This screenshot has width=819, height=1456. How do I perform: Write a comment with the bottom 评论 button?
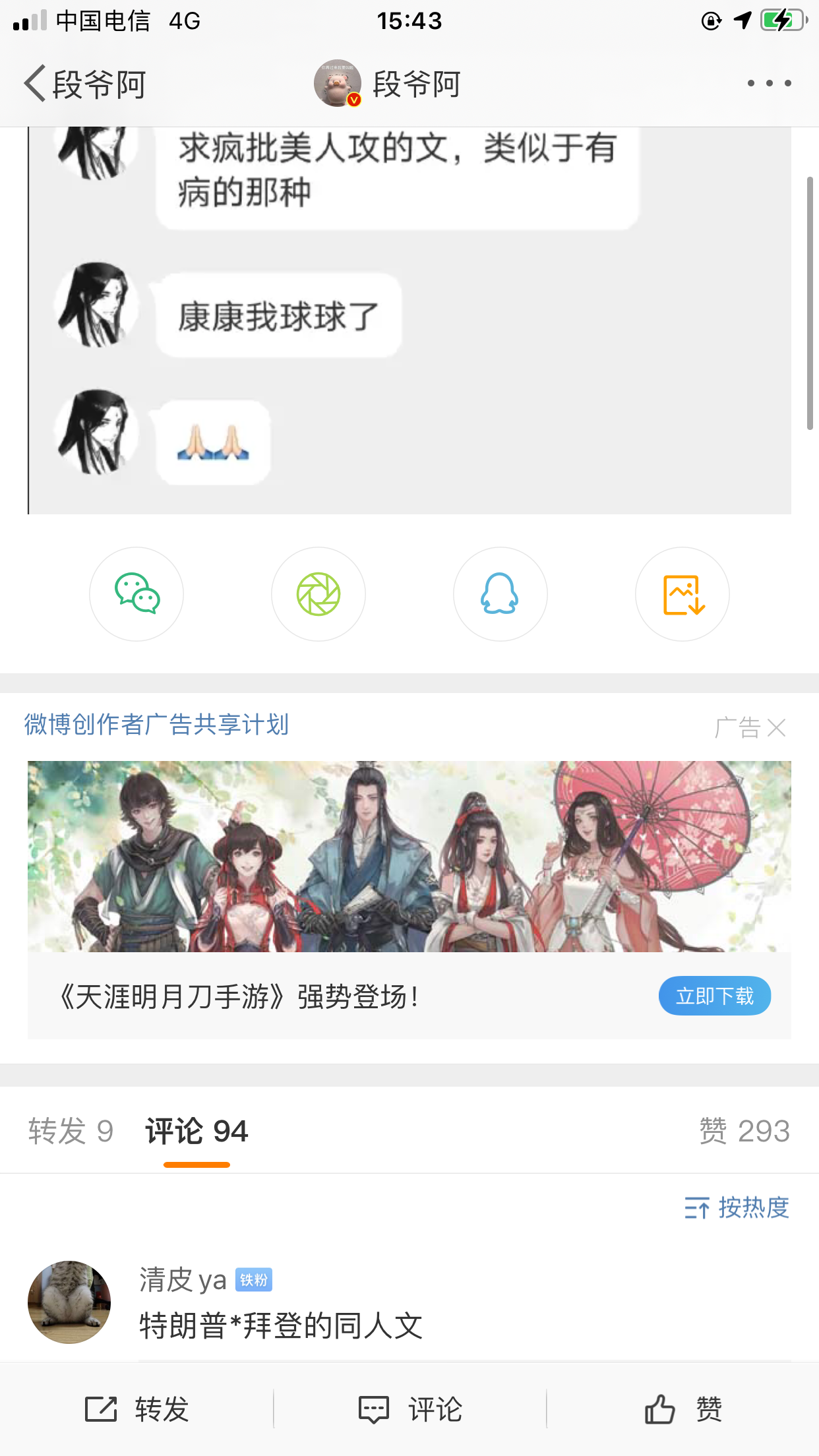click(x=409, y=1409)
